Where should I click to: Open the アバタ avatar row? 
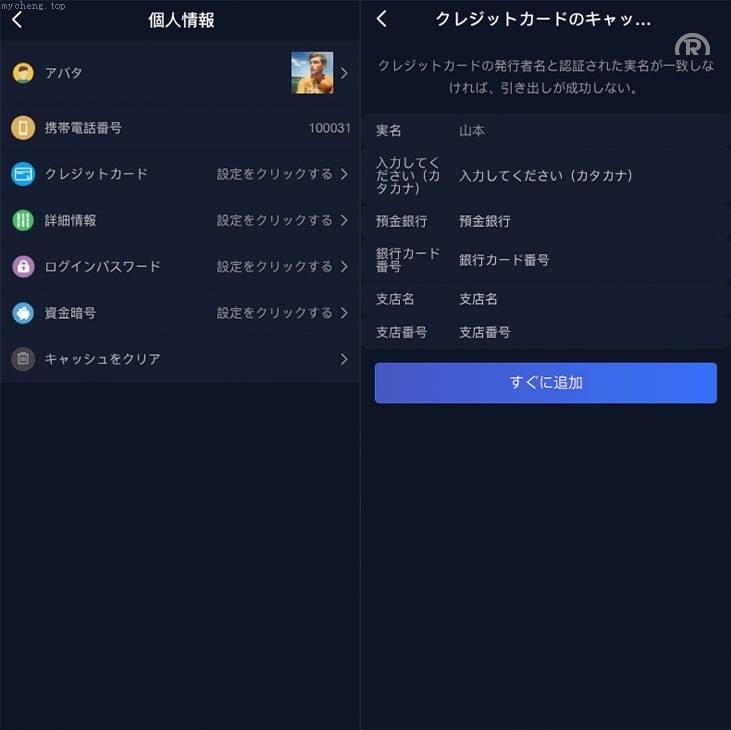pos(180,73)
